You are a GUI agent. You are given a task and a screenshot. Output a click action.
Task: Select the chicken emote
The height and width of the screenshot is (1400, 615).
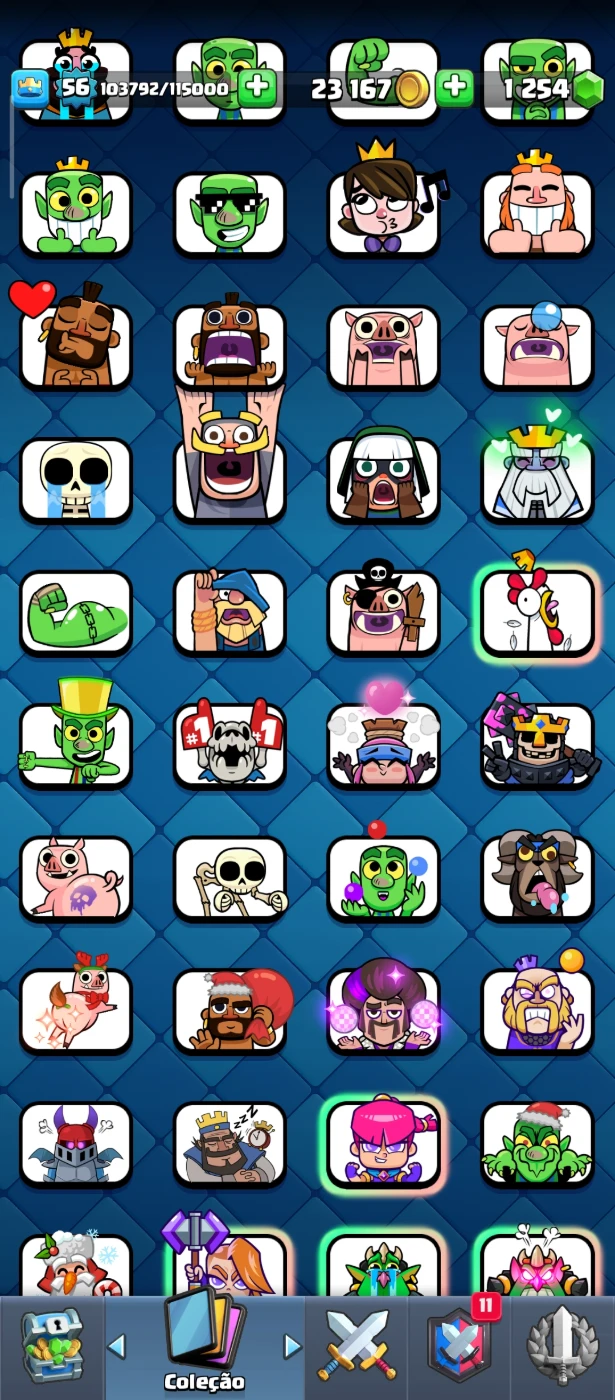pos(537,612)
